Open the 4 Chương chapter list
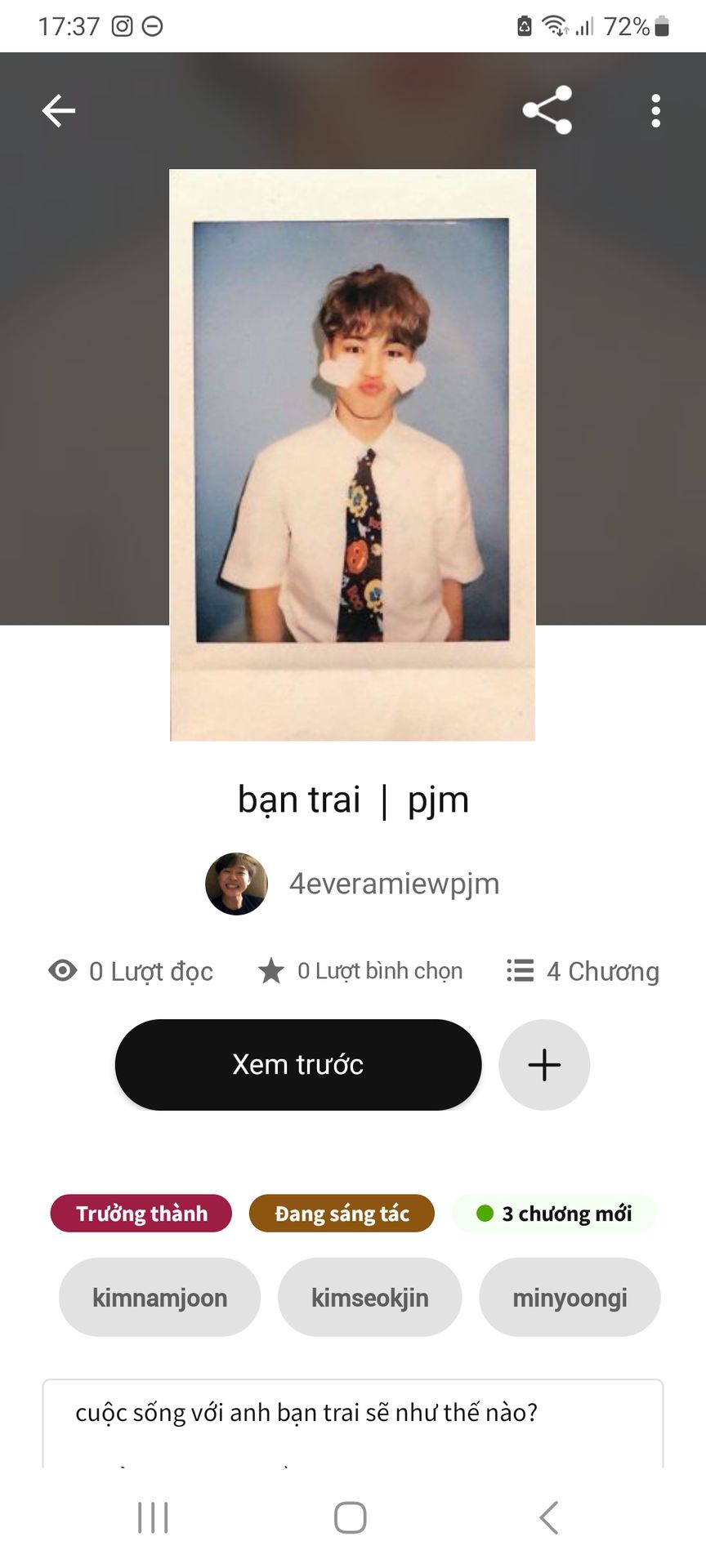This screenshot has width=706, height=1568. pyautogui.click(x=583, y=971)
